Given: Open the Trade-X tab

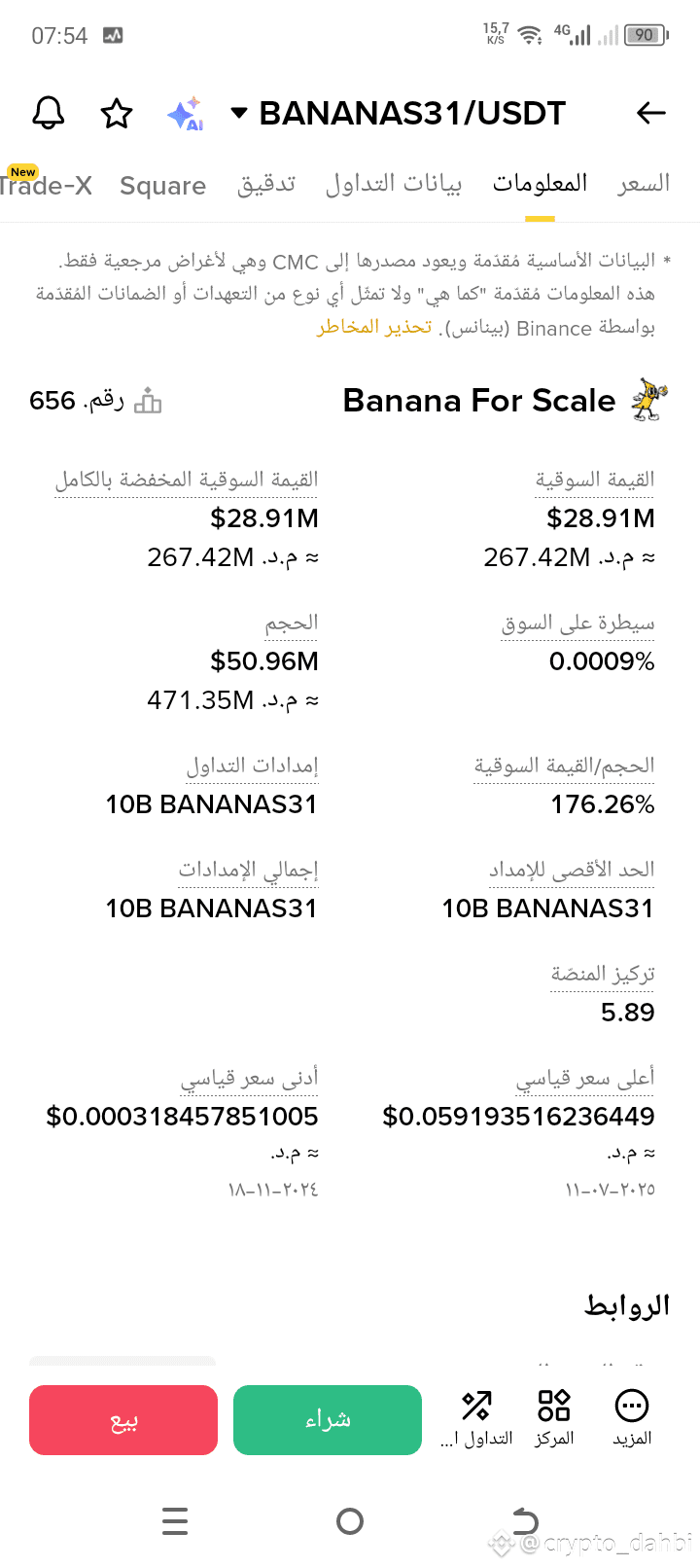Looking at the screenshot, I should 45,186.
